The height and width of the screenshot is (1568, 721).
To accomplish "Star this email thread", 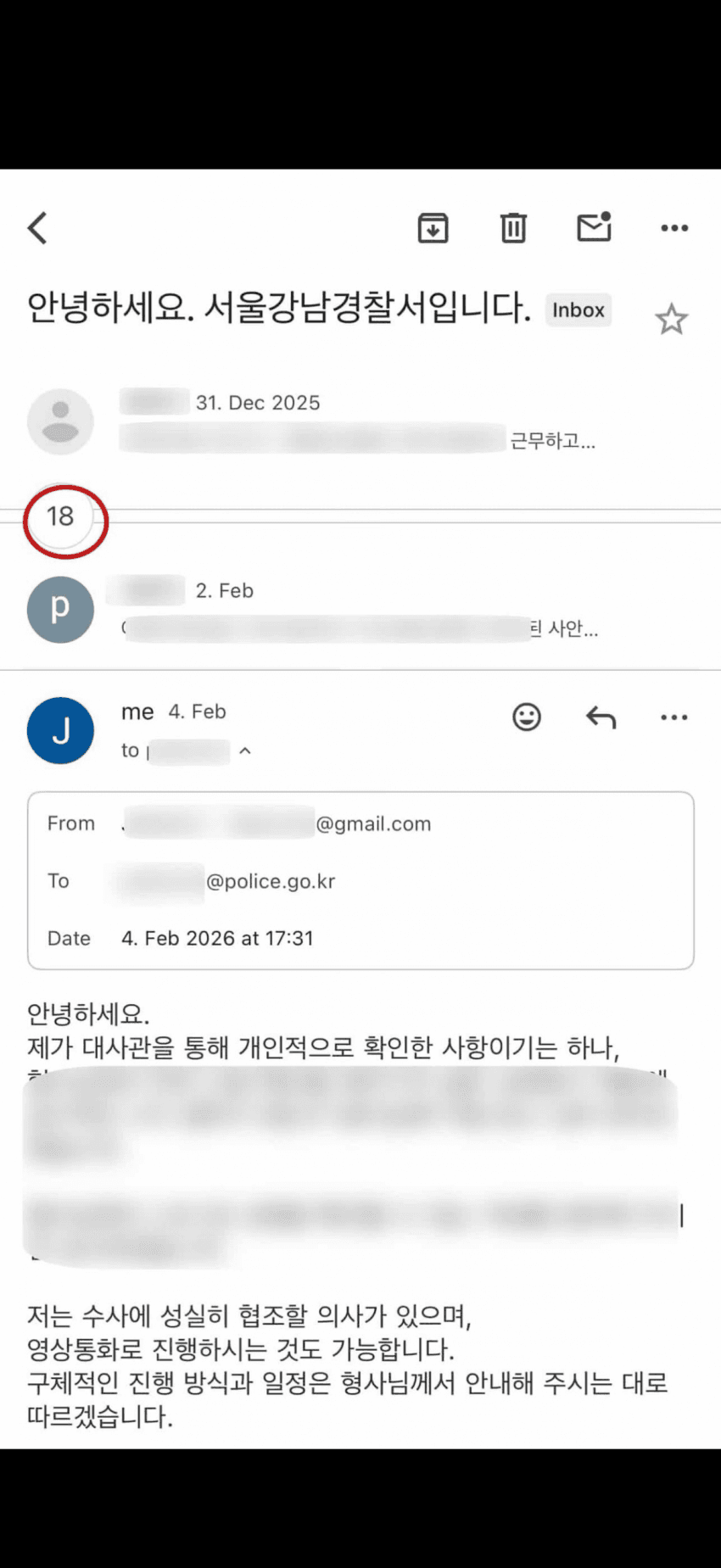I will [671, 320].
